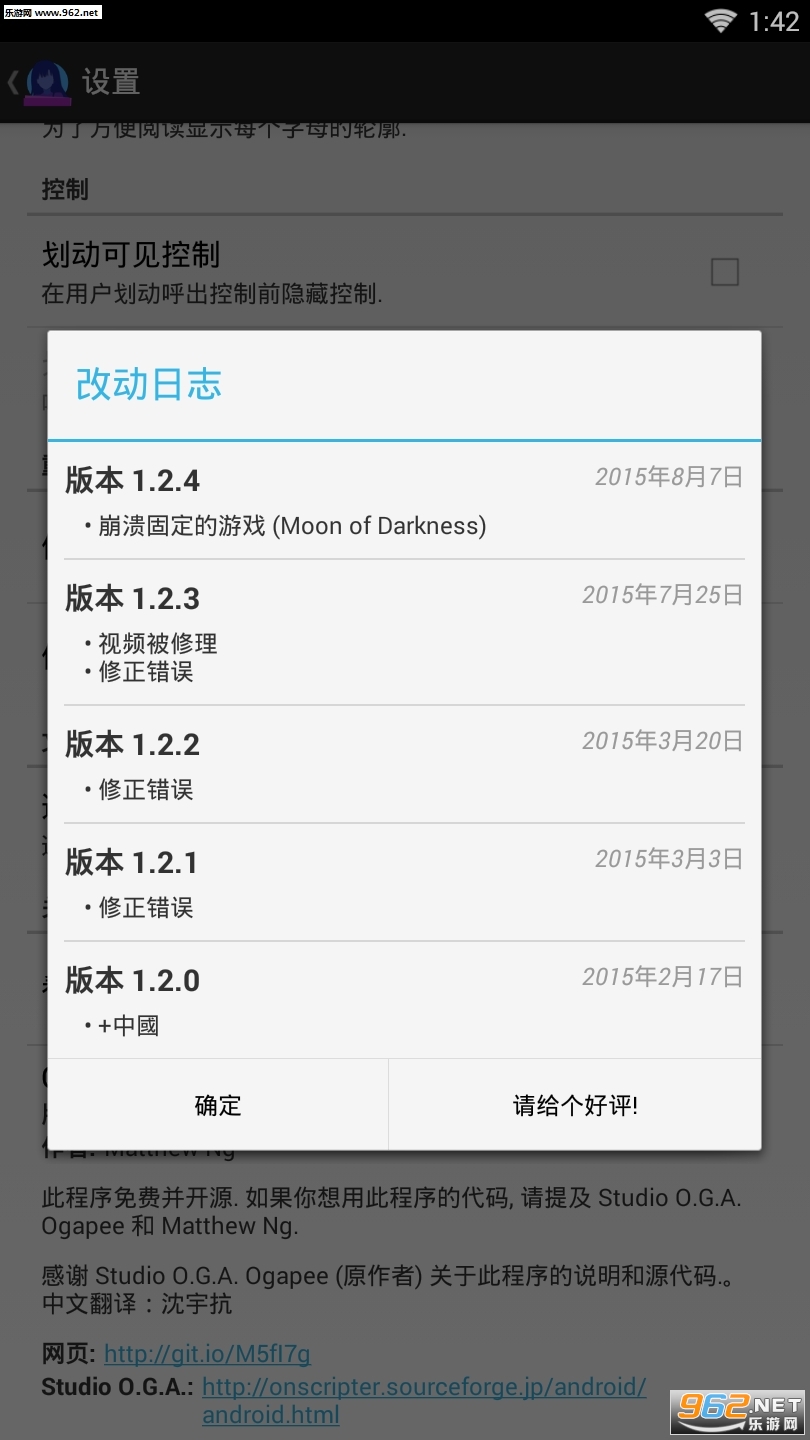Confirm the changelog with 确定
810x1440 pixels.
[218, 1105]
